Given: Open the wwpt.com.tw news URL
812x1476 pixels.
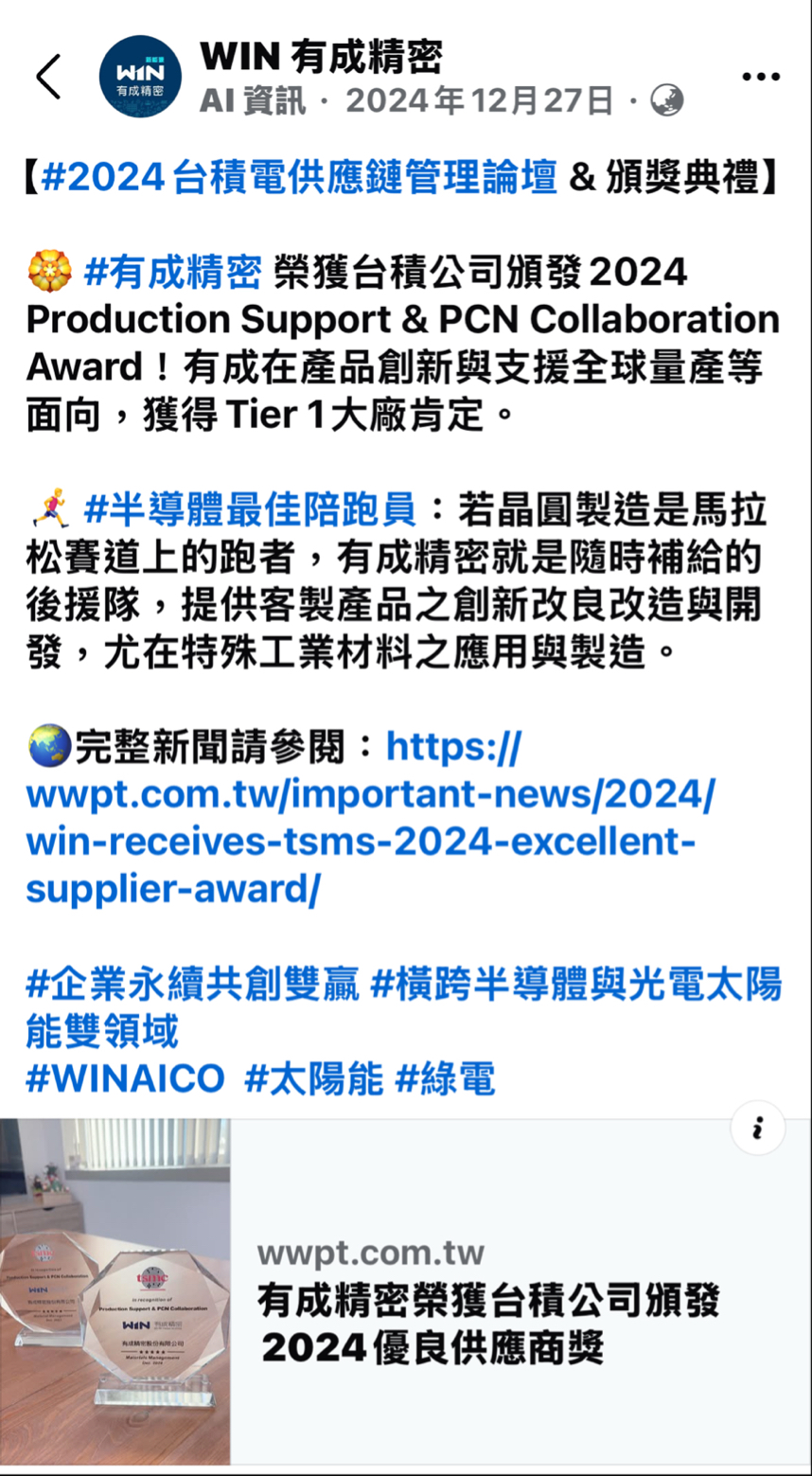Looking at the screenshot, I should click(369, 818).
